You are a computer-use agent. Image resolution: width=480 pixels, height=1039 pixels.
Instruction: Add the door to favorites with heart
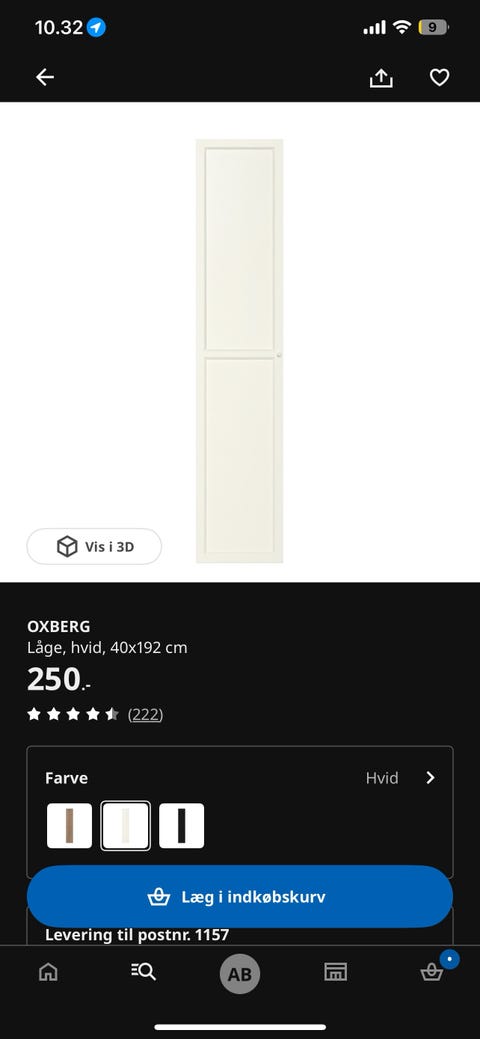coord(440,78)
